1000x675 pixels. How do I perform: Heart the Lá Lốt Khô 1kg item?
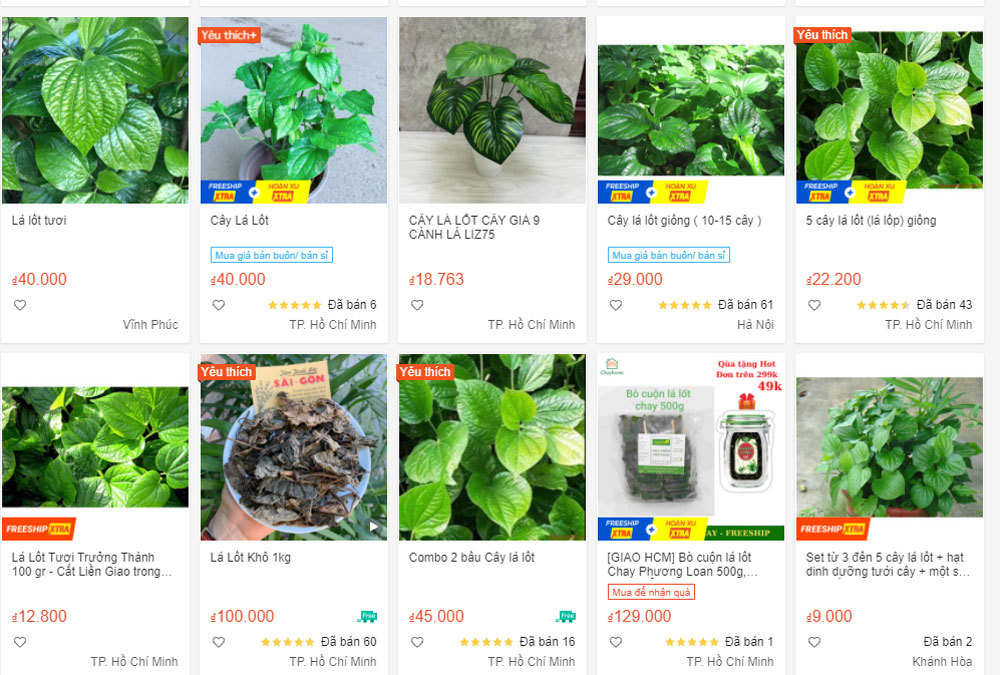(x=218, y=642)
